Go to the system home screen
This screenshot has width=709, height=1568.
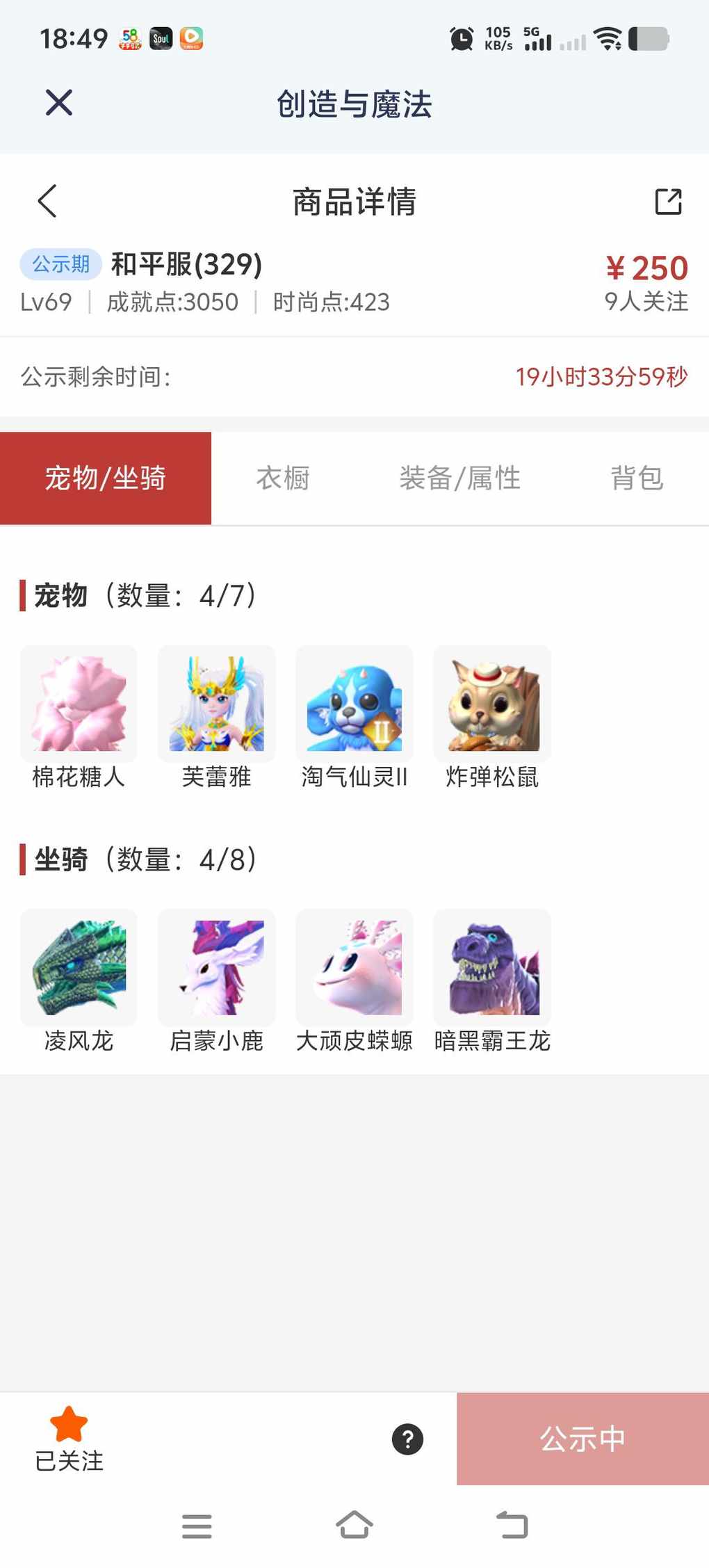pos(354,1526)
